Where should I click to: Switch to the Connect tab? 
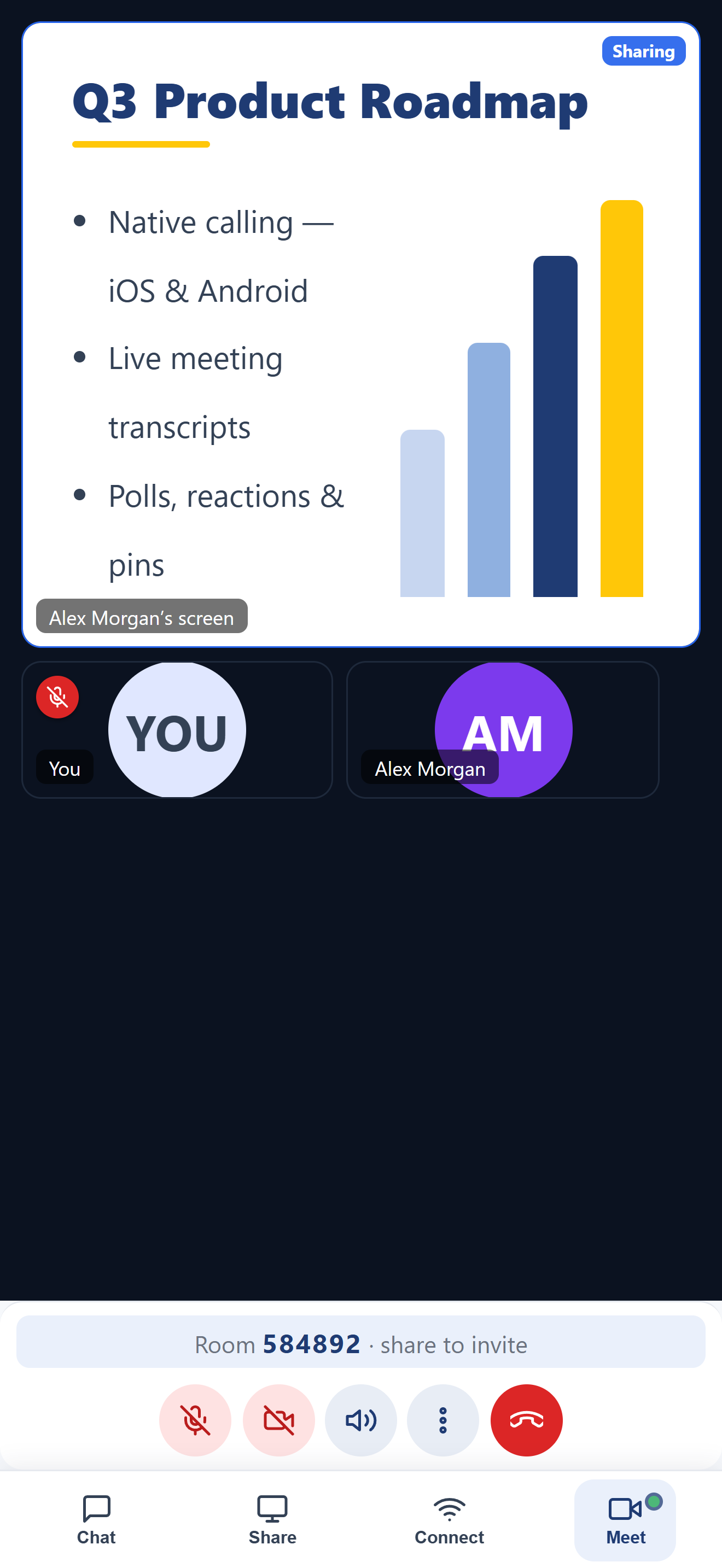449,1520
